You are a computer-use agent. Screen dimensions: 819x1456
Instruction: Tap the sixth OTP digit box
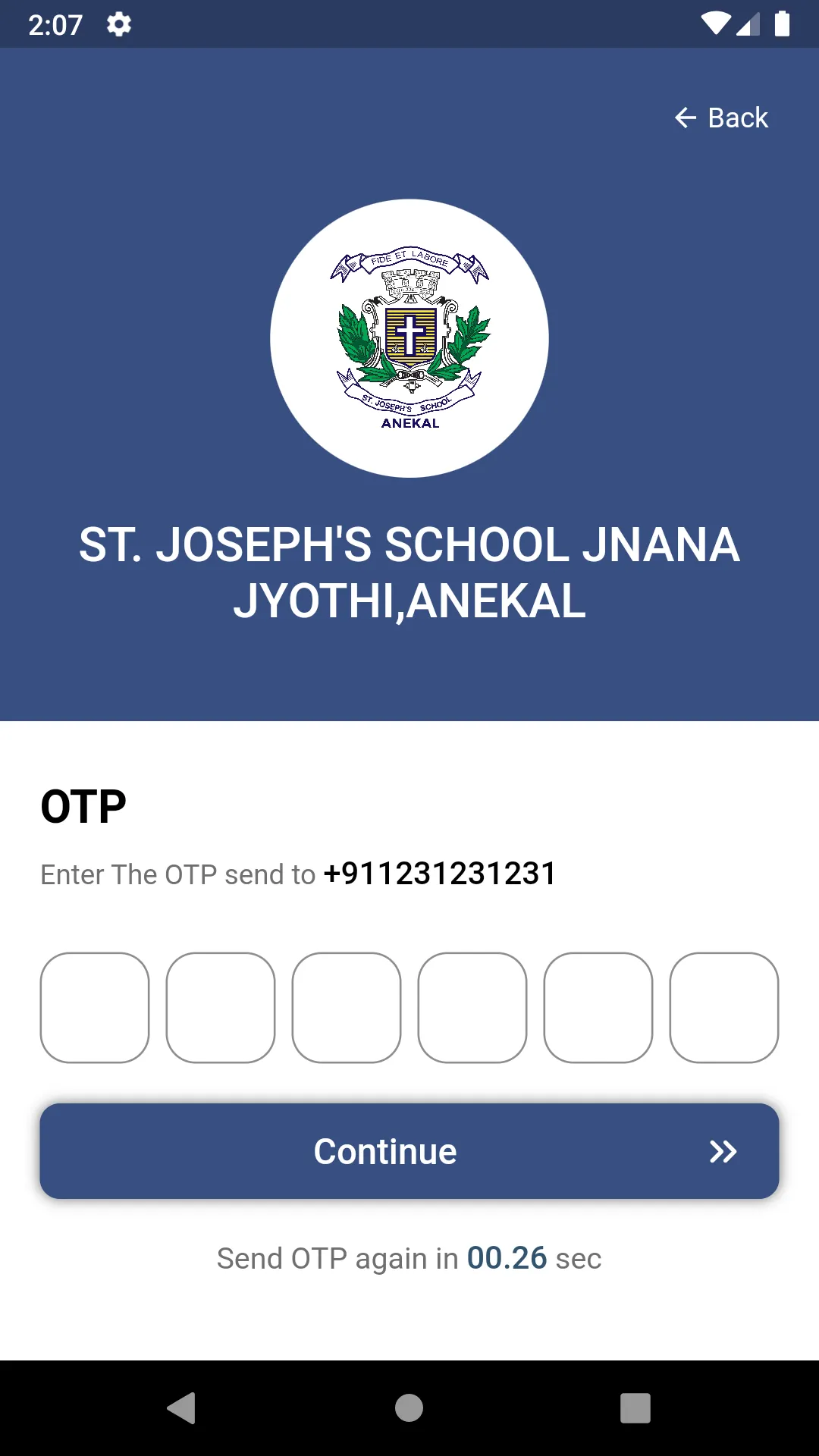724,1008
